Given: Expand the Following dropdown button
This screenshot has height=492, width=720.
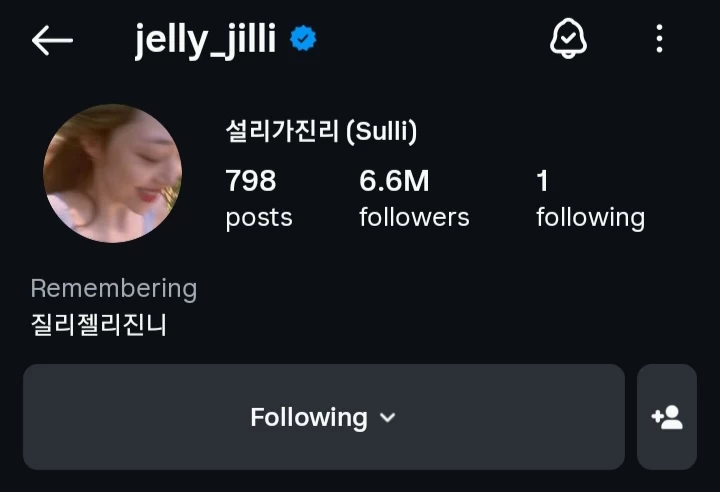Looking at the screenshot, I should (324, 417).
